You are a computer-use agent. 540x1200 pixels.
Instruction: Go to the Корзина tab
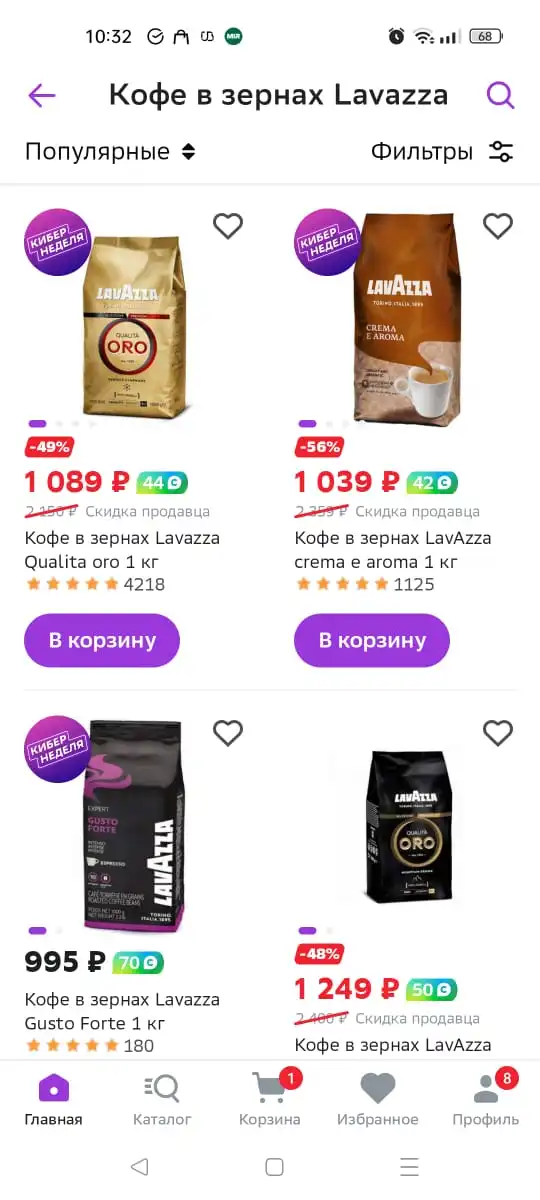pyautogui.click(x=270, y=1100)
